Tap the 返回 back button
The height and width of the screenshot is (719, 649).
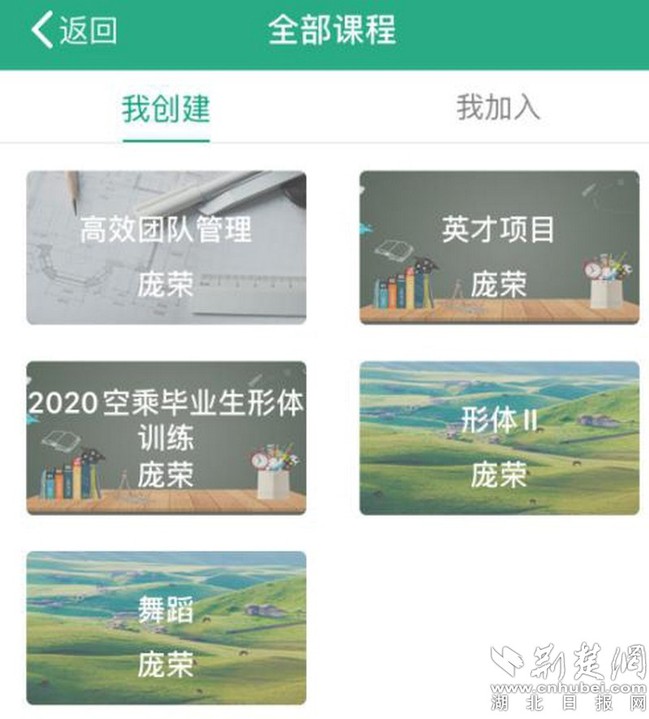74,31
